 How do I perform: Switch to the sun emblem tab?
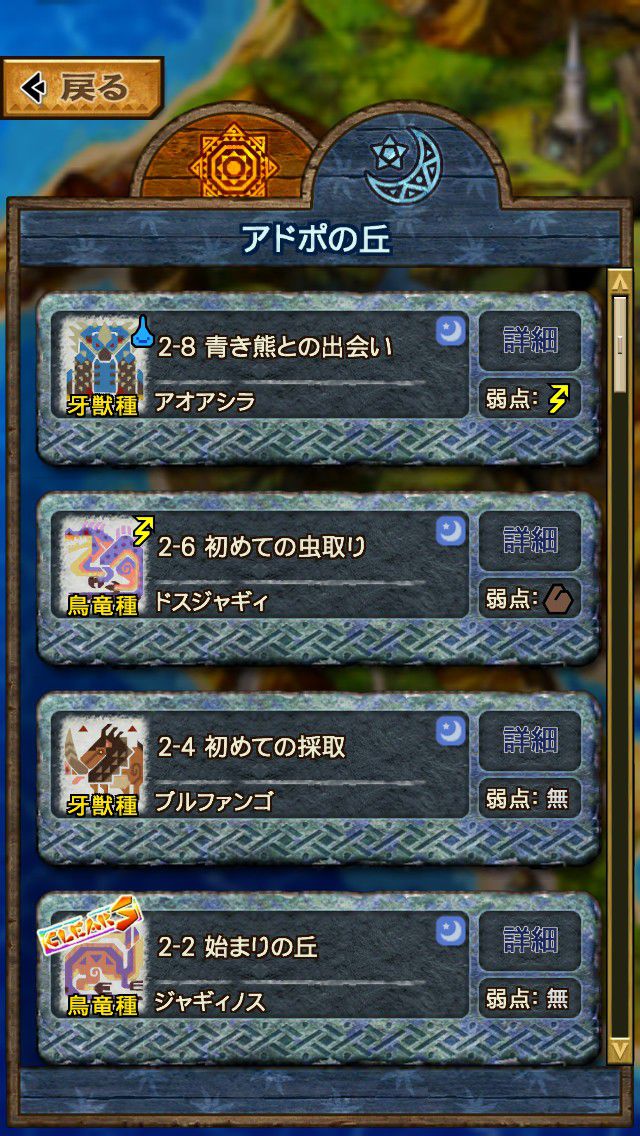tap(232, 160)
